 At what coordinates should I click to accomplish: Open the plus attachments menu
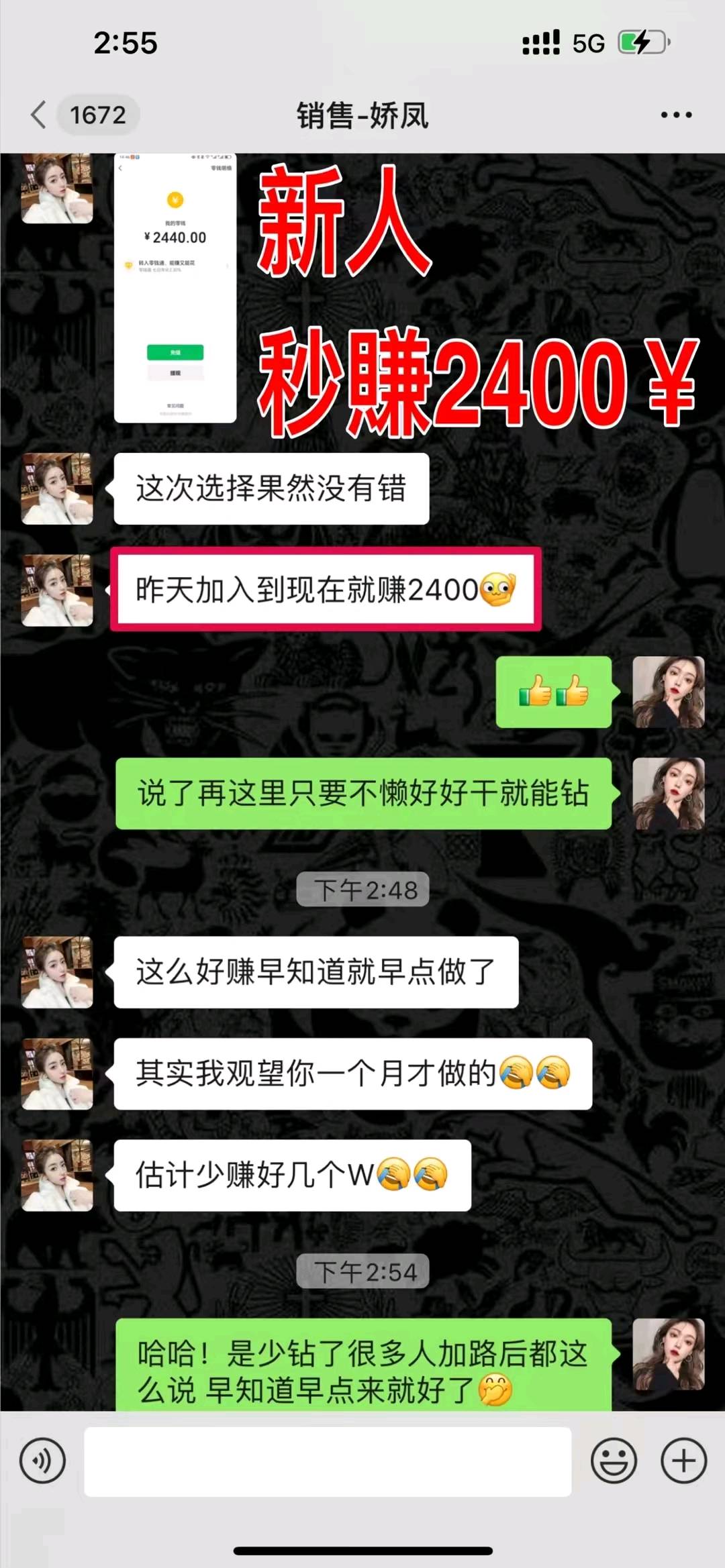pyautogui.click(x=683, y=1461)
